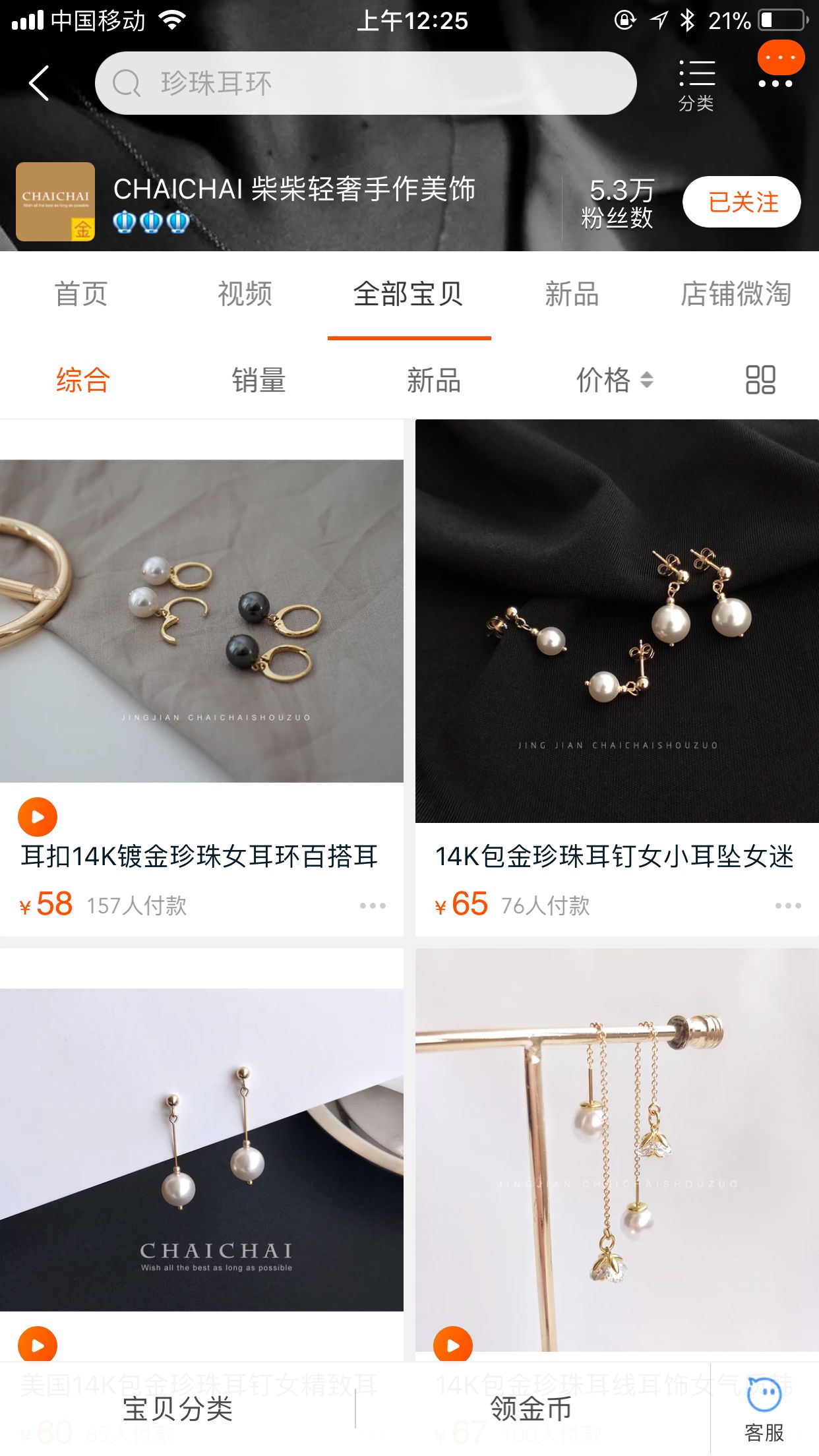The image size is (819, 1456).
Task: Open the 店铺微淘 tab
Action: [x=735, y=294]
